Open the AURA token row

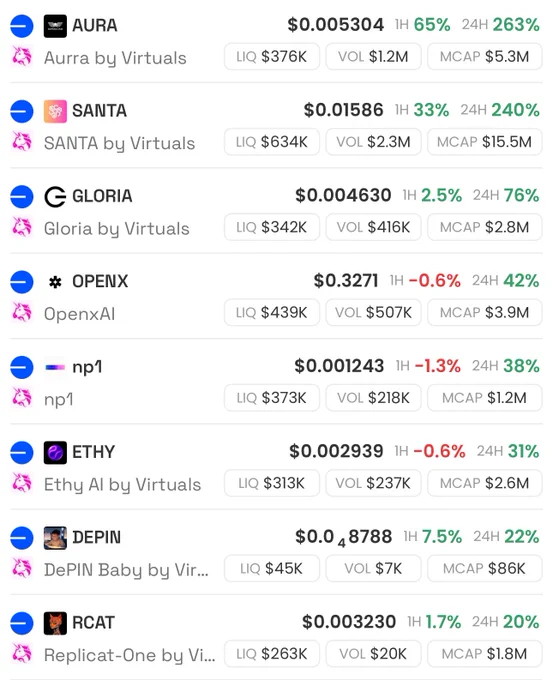[276, 41]
